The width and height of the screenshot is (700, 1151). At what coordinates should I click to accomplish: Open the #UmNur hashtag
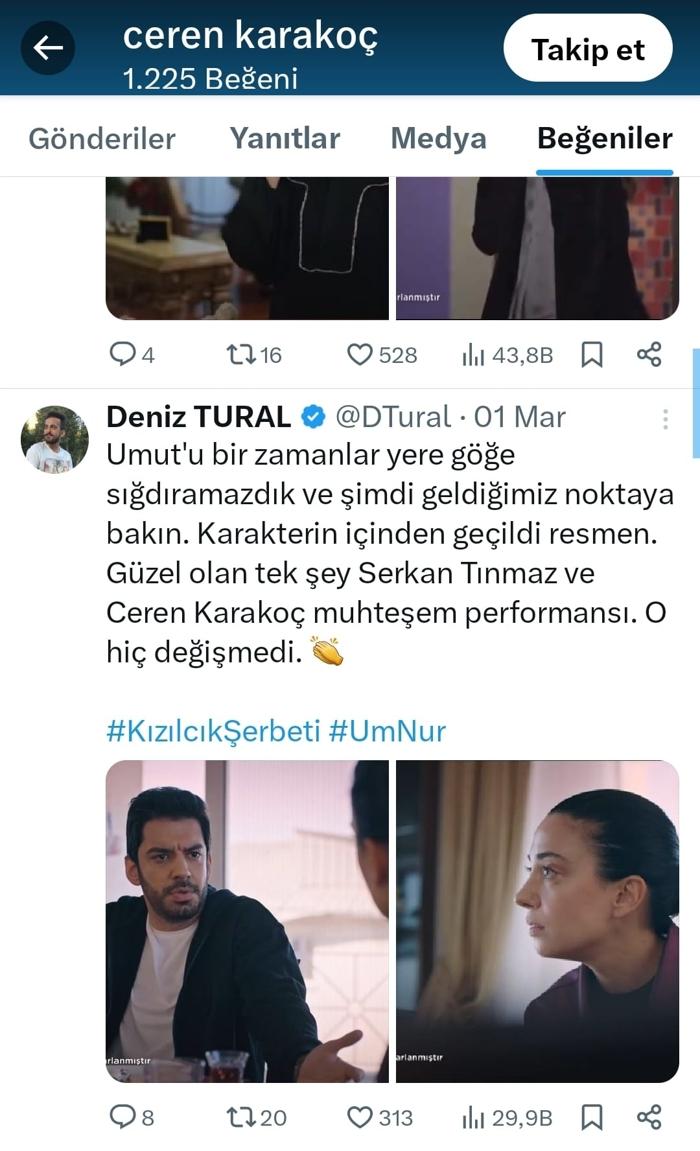coord(386,731)
